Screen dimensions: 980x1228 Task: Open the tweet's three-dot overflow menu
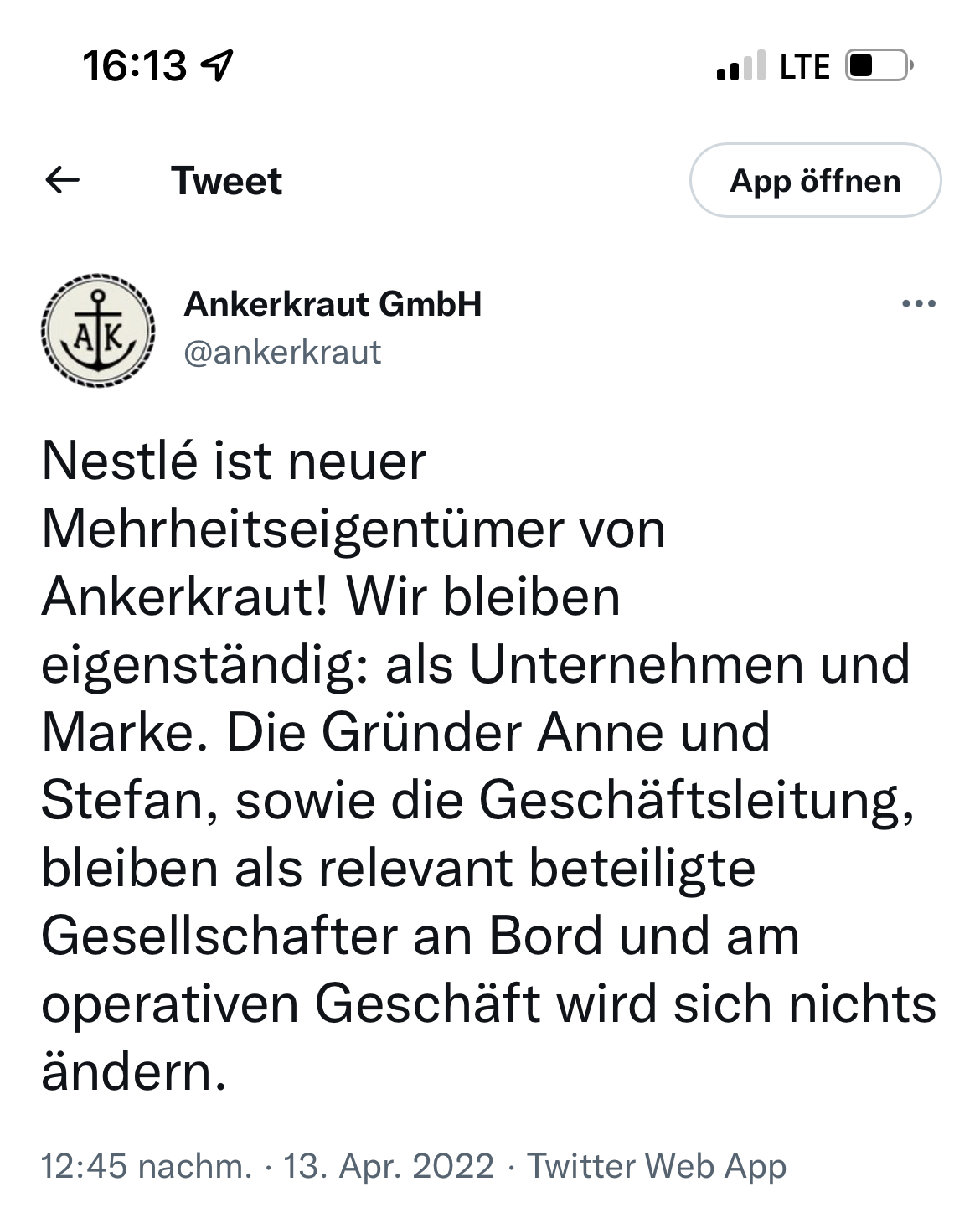tap(918, 304)
